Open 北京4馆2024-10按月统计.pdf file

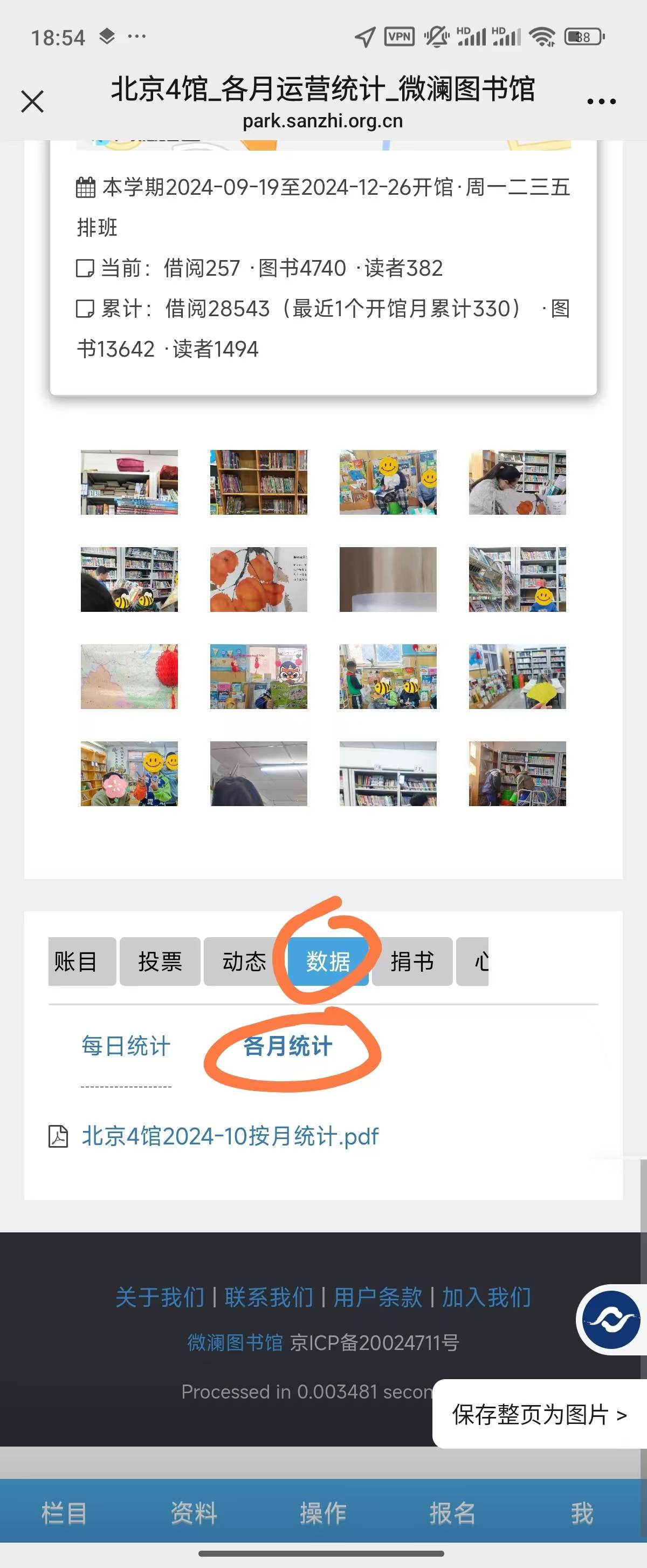pyautogui.click(x=230, y=1136)
